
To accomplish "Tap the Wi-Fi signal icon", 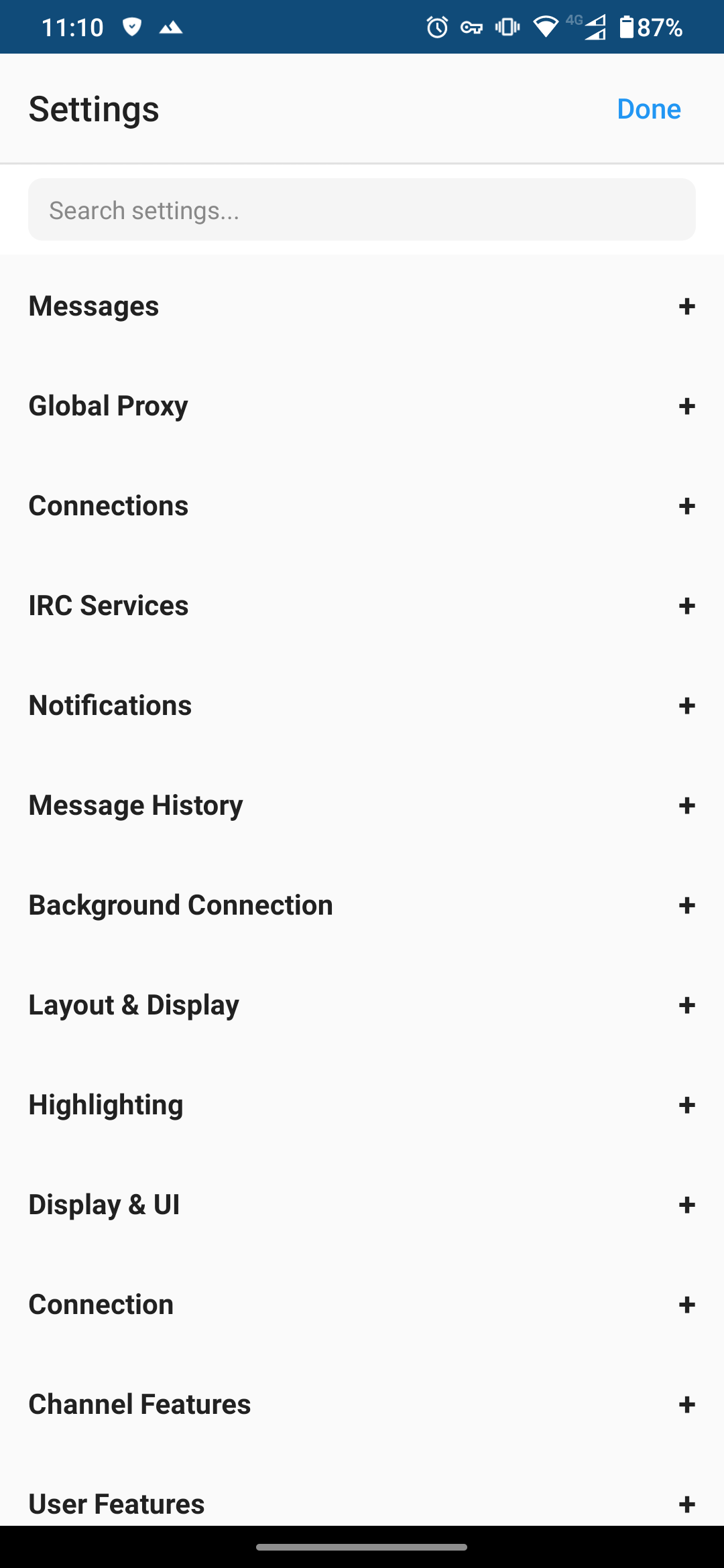I will tap(546, 27).
